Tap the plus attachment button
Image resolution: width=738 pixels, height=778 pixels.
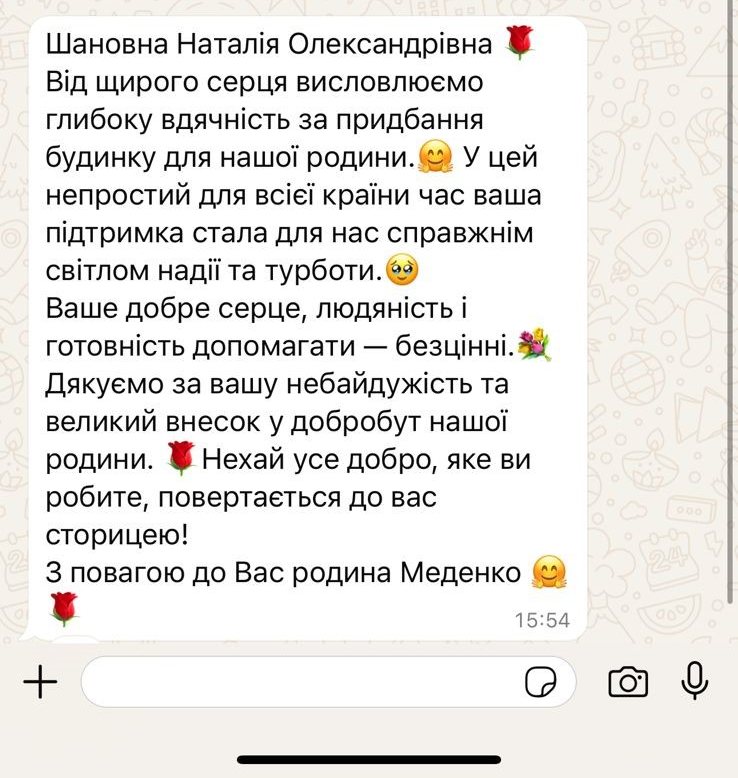click(x=40, y=682)
